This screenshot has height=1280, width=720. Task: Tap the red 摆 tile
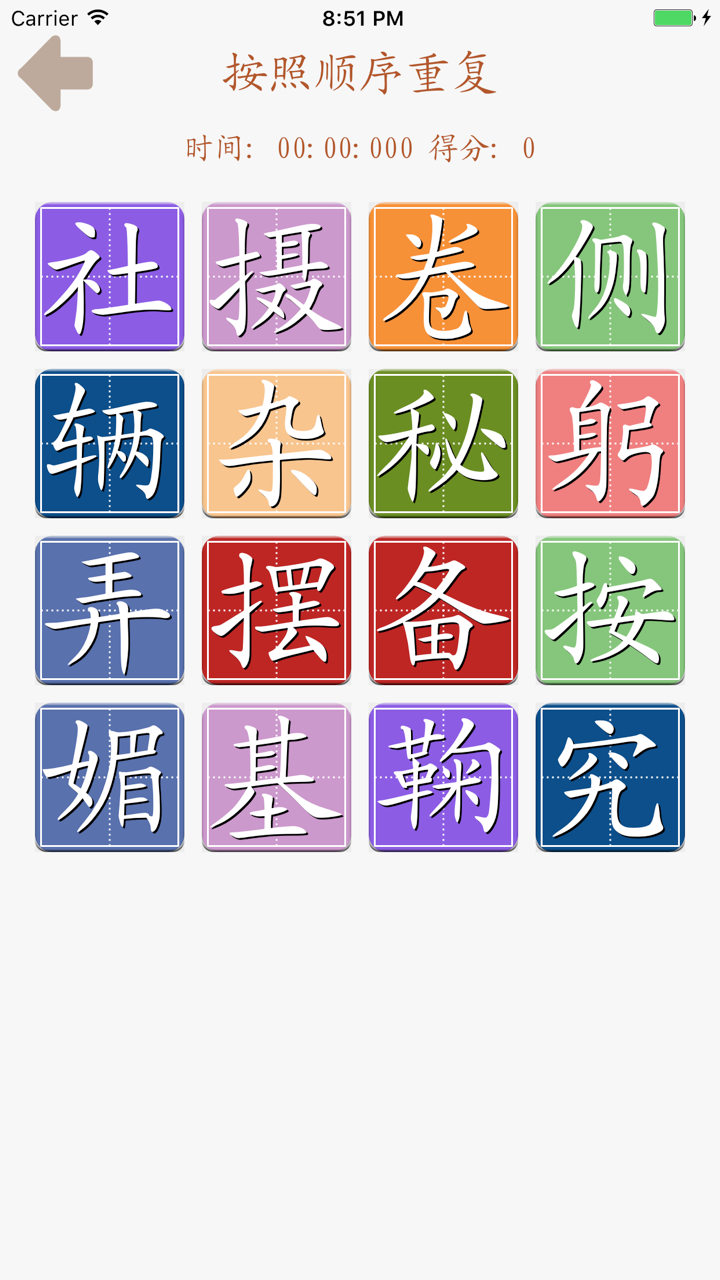(x=276, y=611)
